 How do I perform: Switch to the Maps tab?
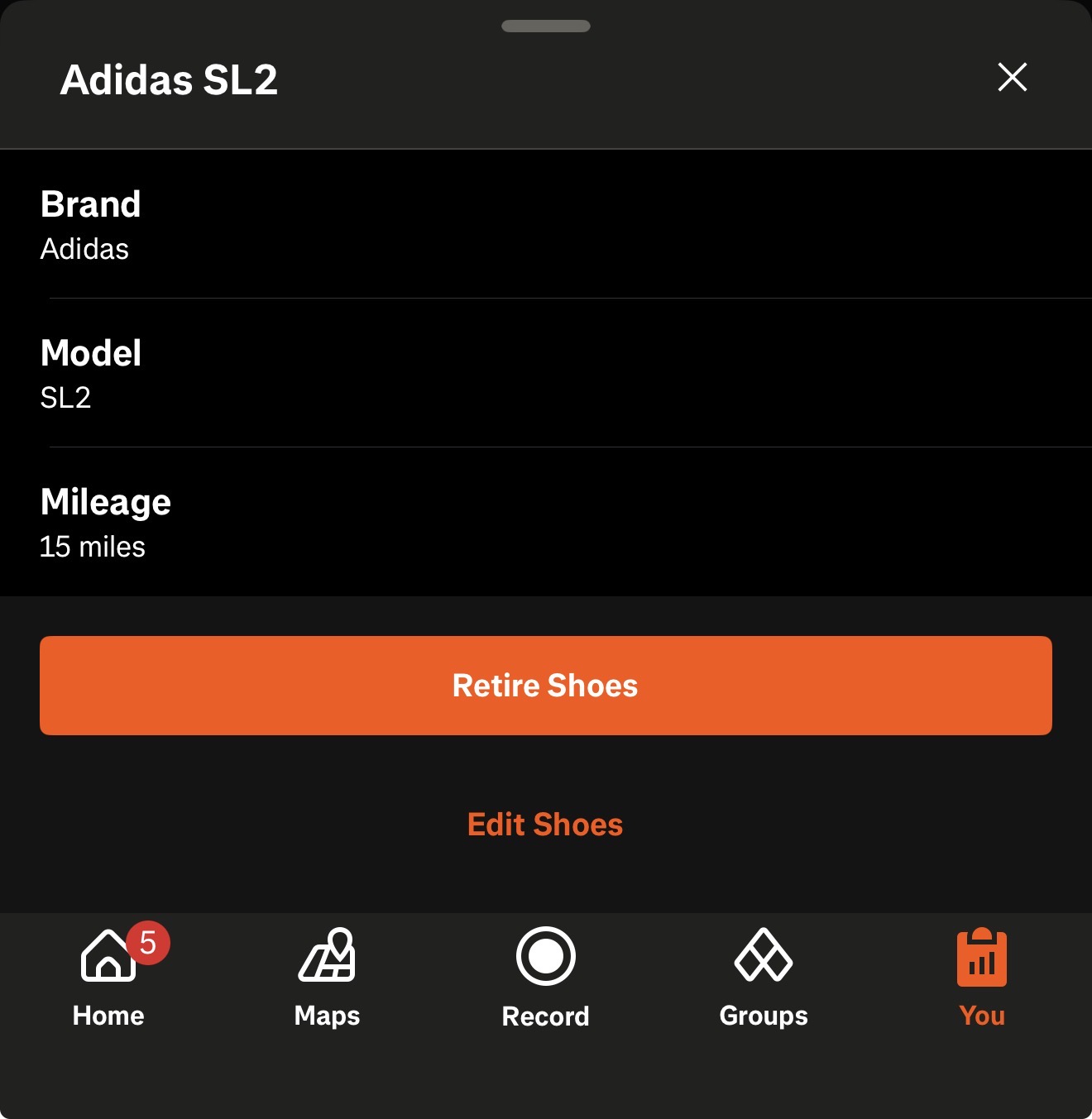pyautogui.click(x=327, y=976)
